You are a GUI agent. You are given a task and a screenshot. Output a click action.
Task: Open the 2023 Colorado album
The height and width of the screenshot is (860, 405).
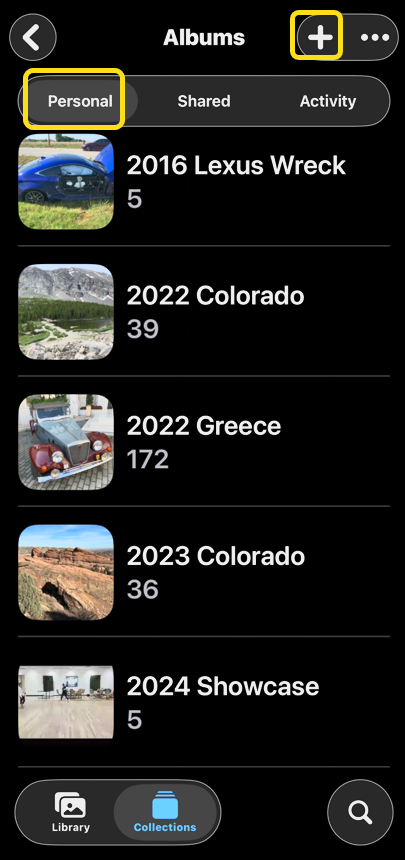tap(204, 572)
